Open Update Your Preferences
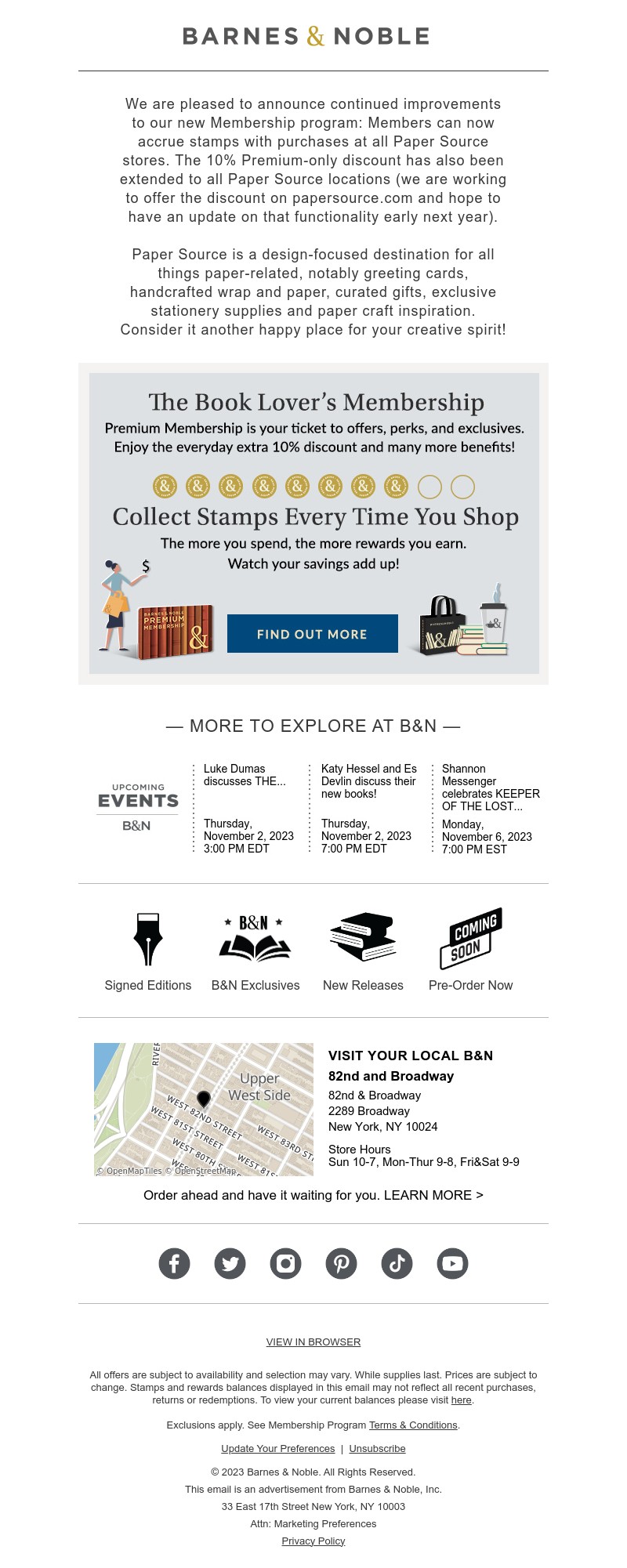Screen dimensions: 627x1568 point(277,1448)
